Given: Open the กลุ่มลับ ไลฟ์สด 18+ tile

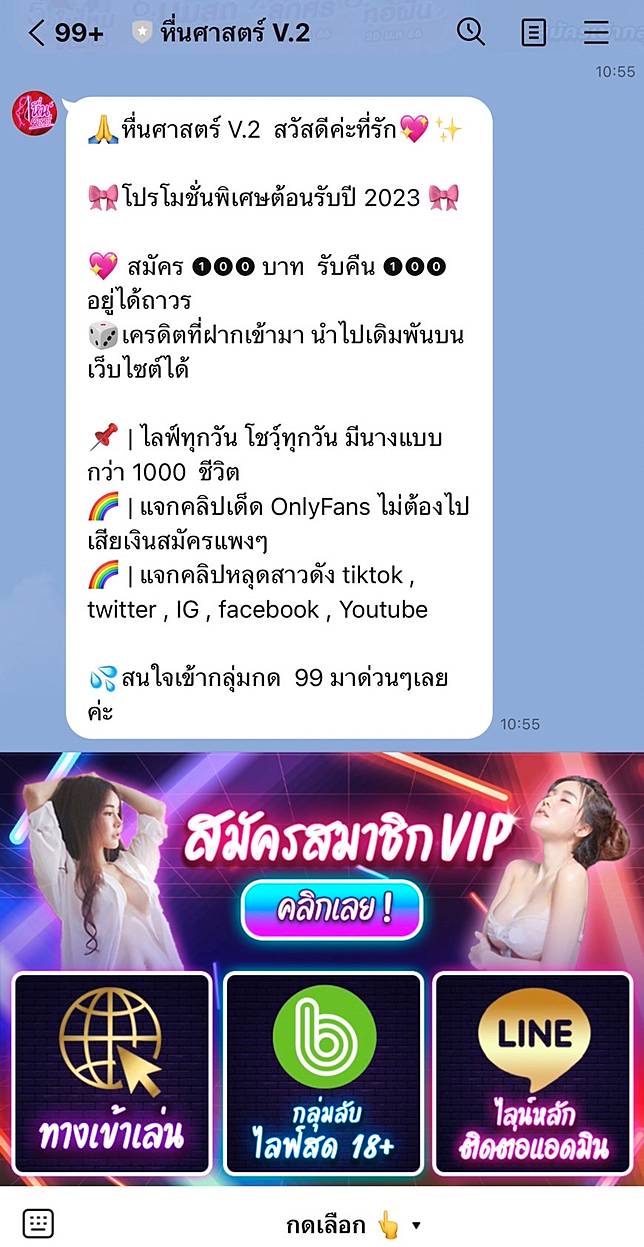Looking at the screenshot, I should 322,1073.
